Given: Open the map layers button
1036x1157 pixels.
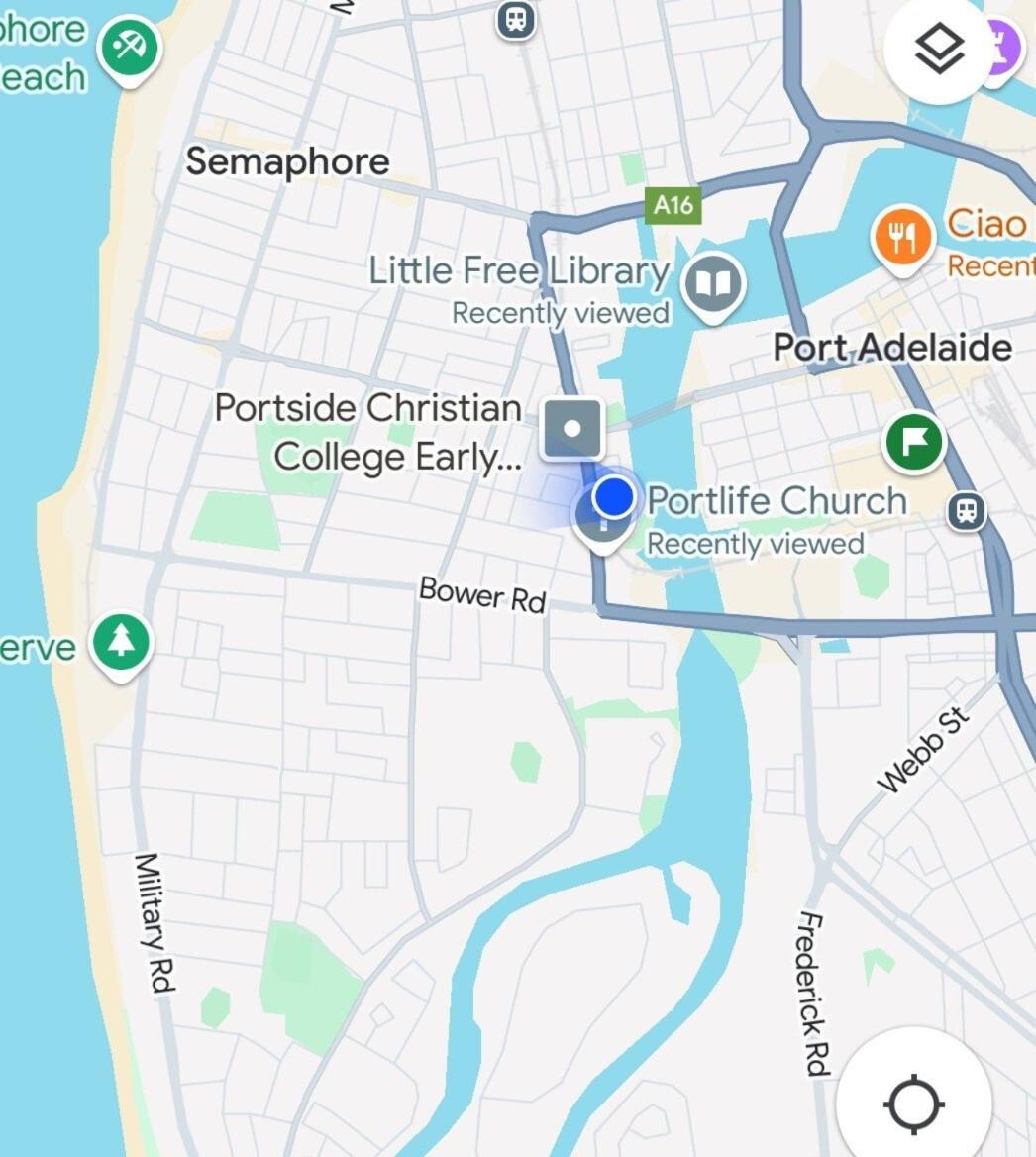Looking at the screenshot, I should pos(938,50).
